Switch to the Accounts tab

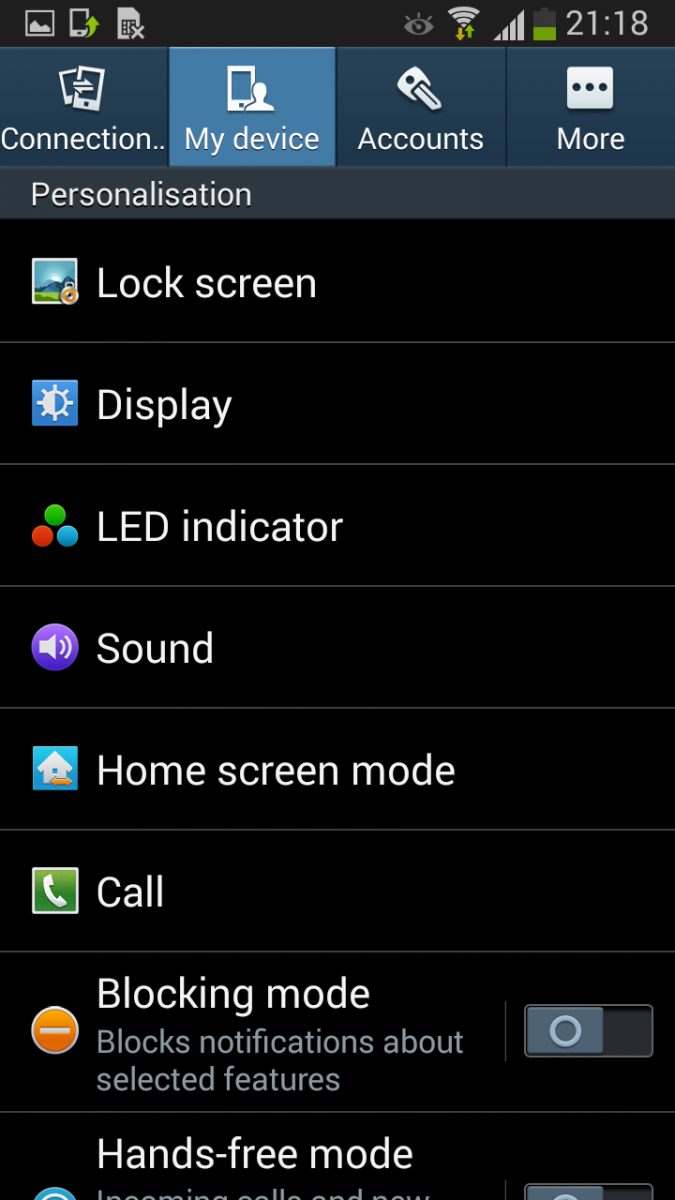pyautogui.click(x=421, y=107)
